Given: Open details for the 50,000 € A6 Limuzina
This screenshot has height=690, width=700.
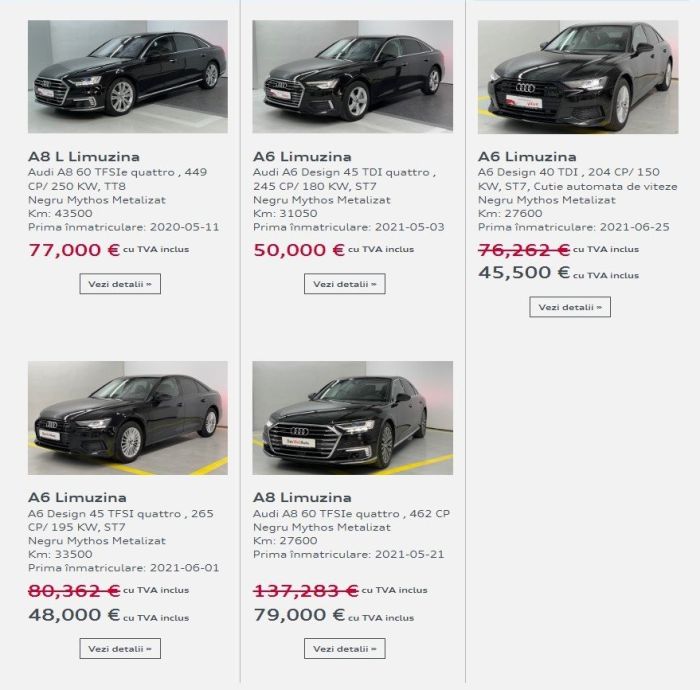Looking at the screenshot, I should (x=344, y=284).
